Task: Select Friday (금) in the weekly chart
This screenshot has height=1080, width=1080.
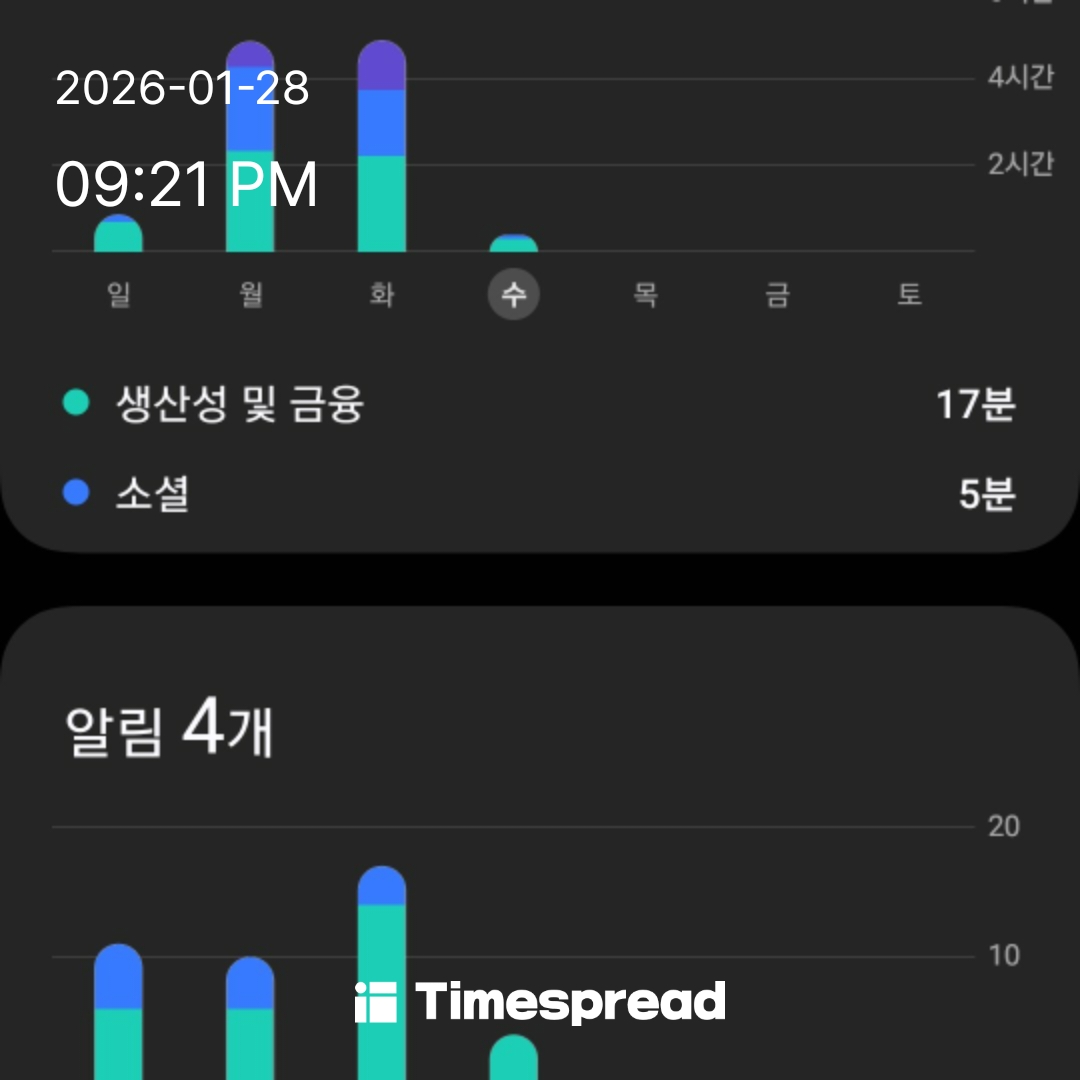Action: click(777, 295)
